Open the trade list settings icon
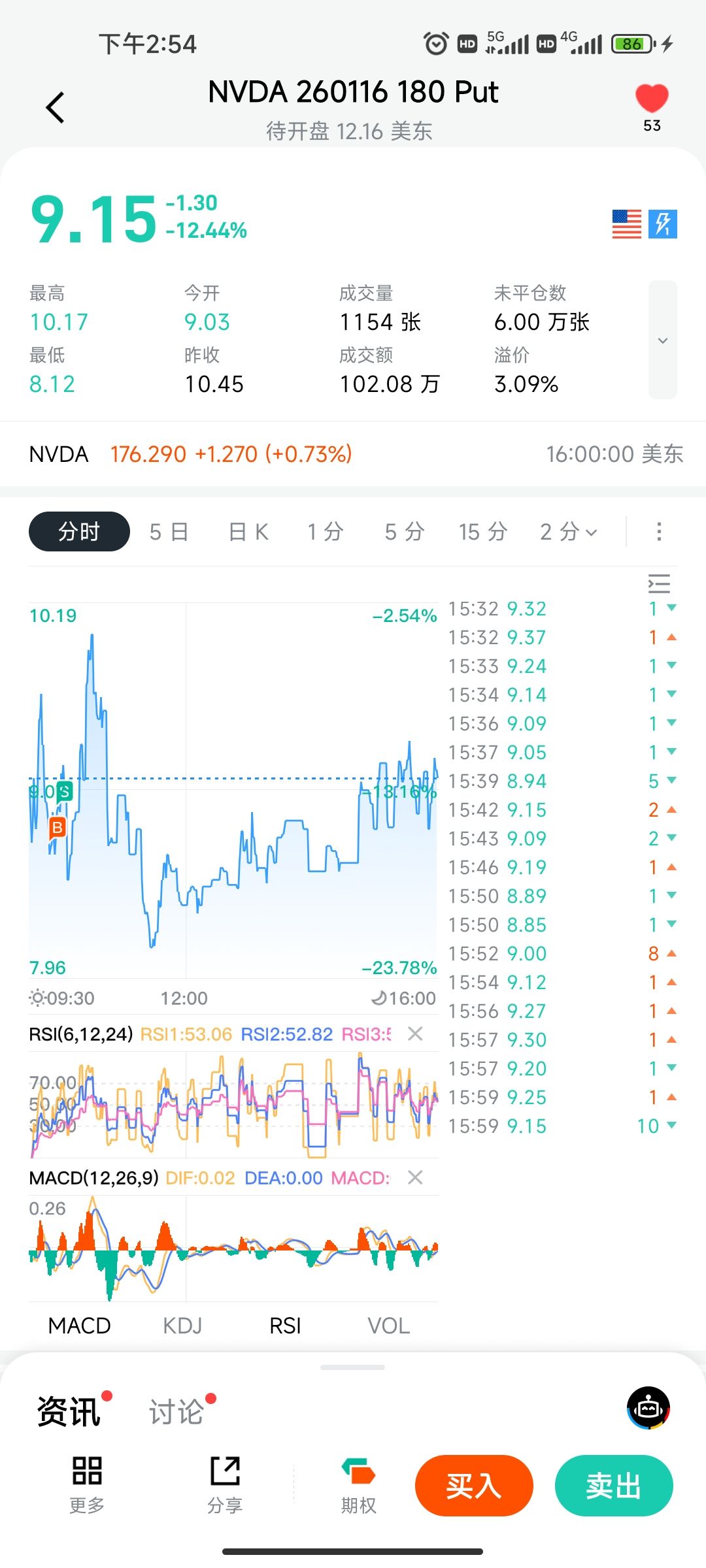This screenshot has width=706, height=1568. (659, 583)
